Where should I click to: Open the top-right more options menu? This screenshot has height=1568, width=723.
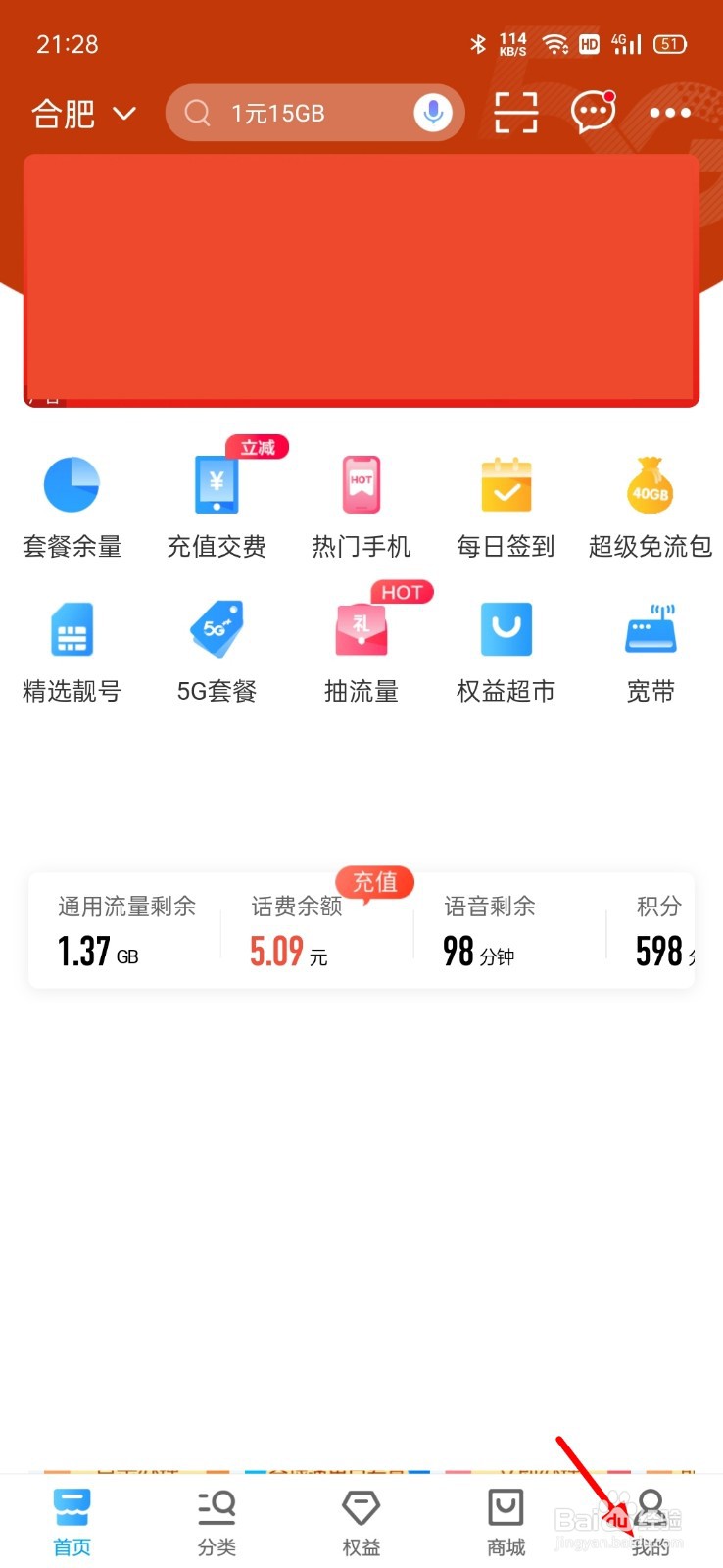pos(670,113)
